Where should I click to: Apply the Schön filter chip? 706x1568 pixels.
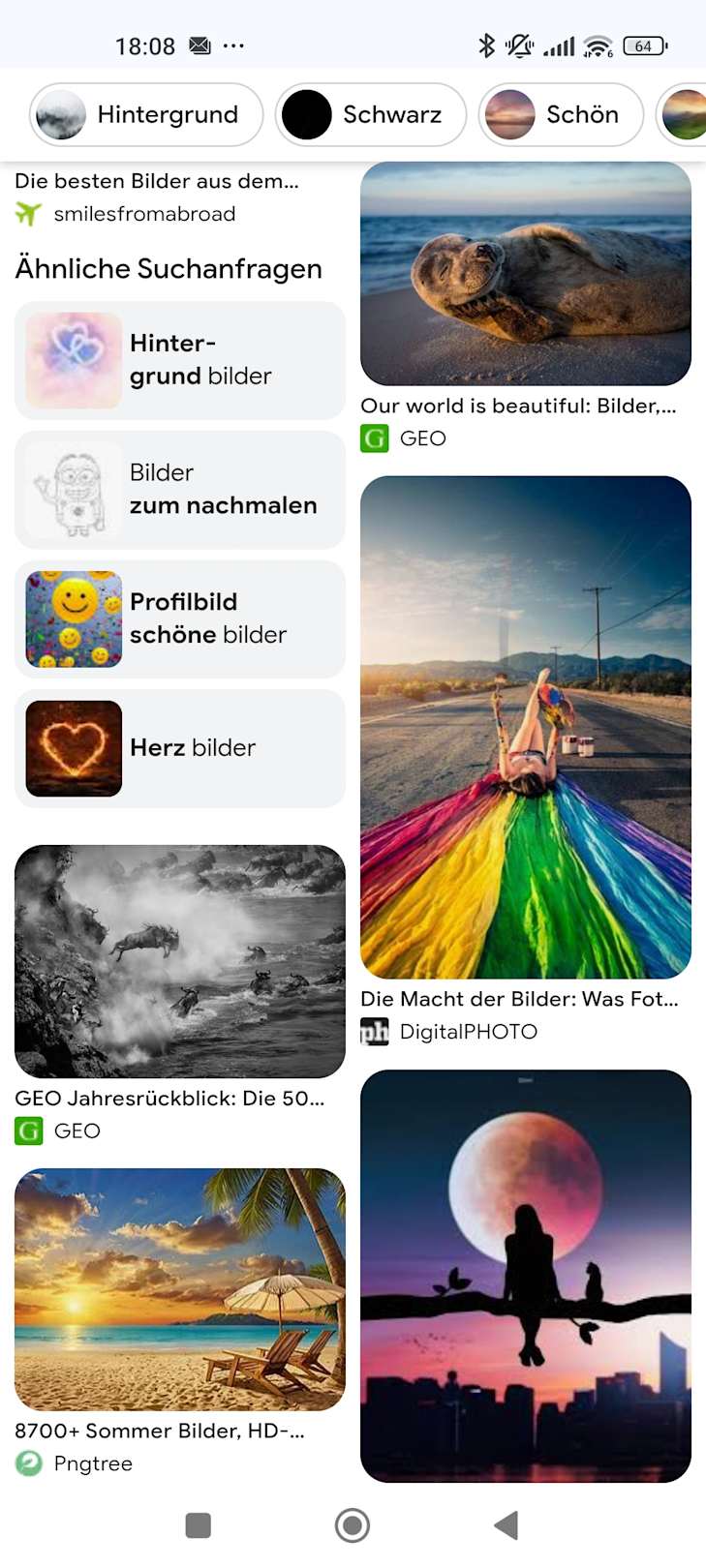click(561, 115)
